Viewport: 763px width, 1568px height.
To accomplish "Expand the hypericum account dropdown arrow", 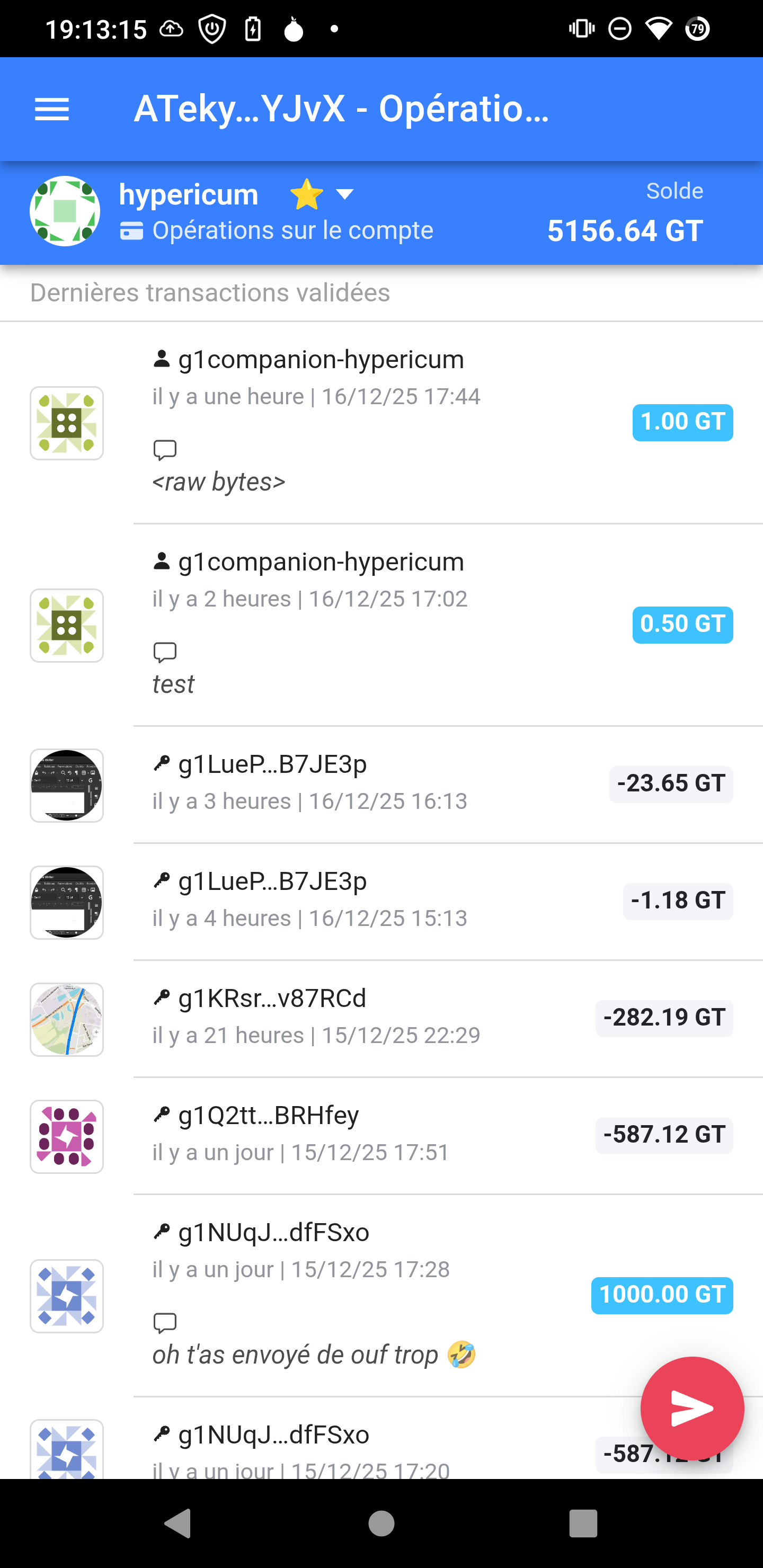I will click(x=344, y=195).
